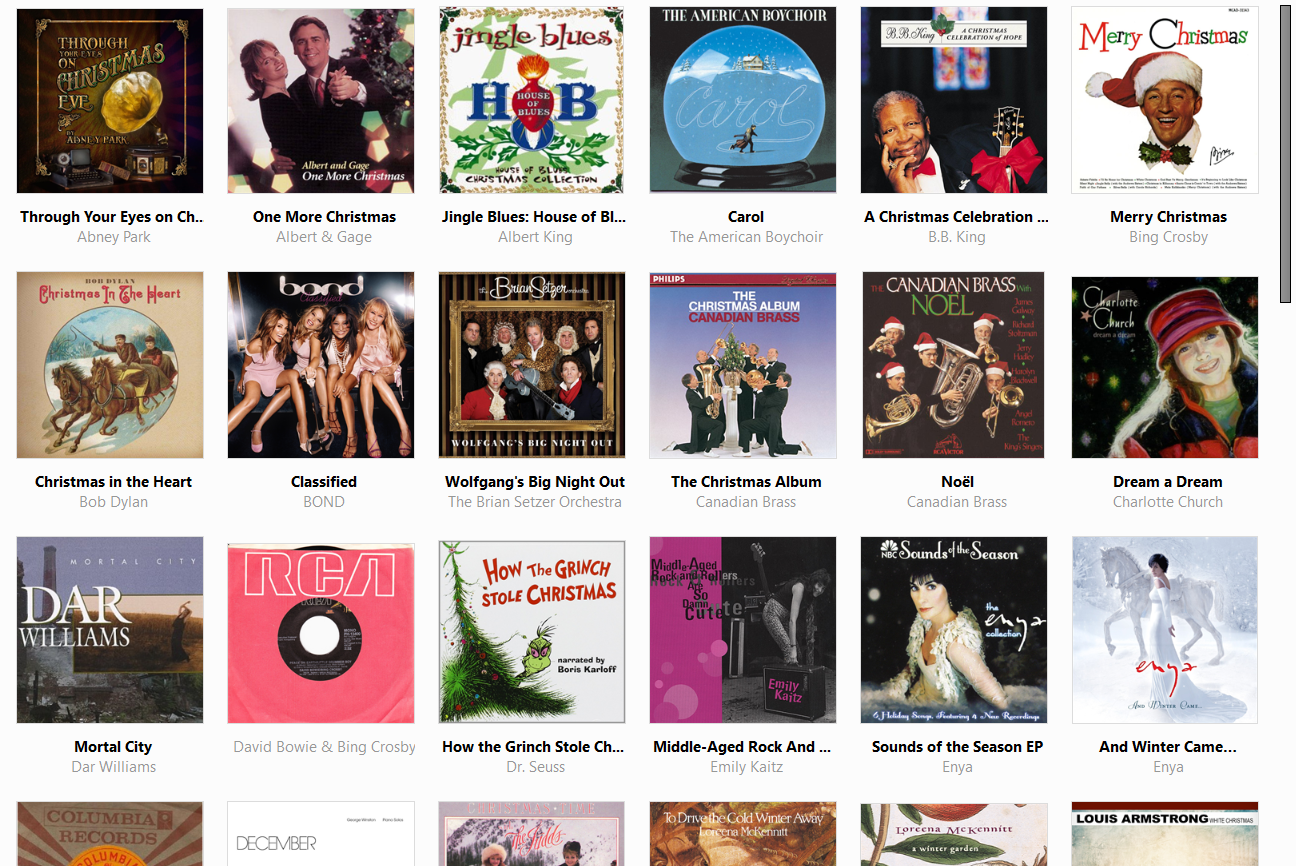Open Dream a Dream by Charlotte Church
The height and width of the screenshot is (866, 1296).
coord(1165,365)
